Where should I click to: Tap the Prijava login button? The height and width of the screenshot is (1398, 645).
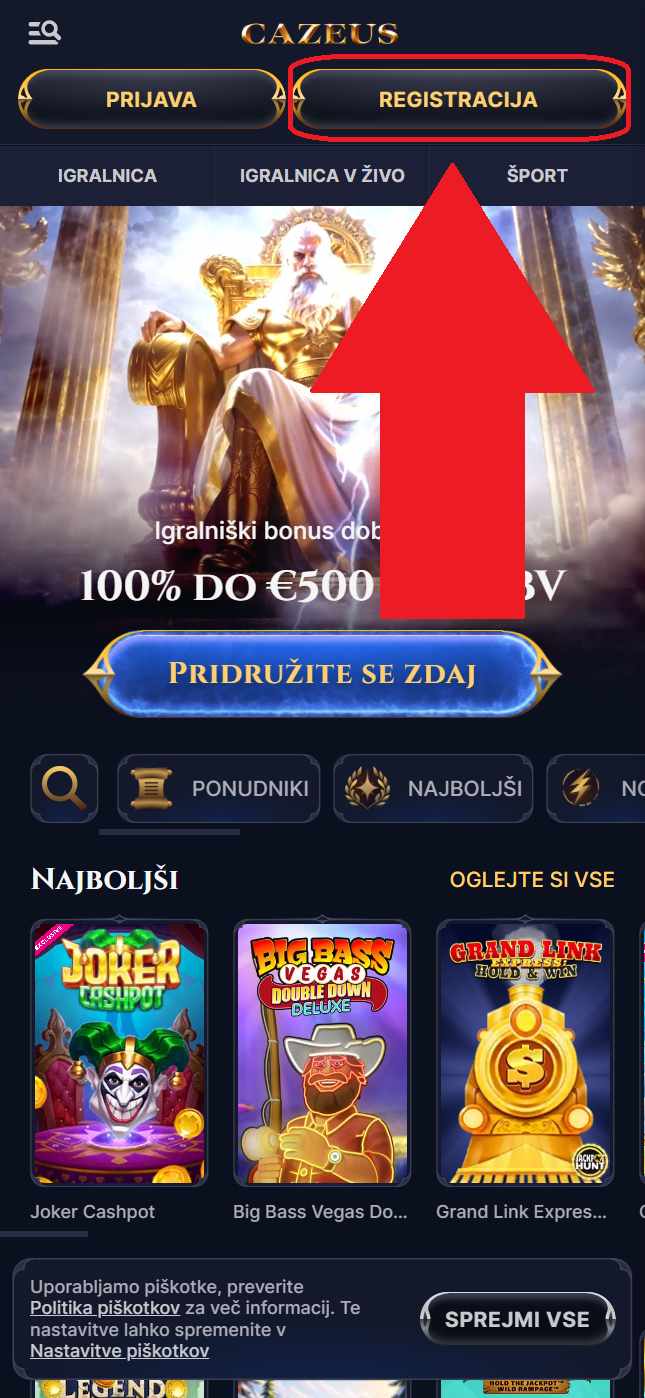(x=151, y=99)
